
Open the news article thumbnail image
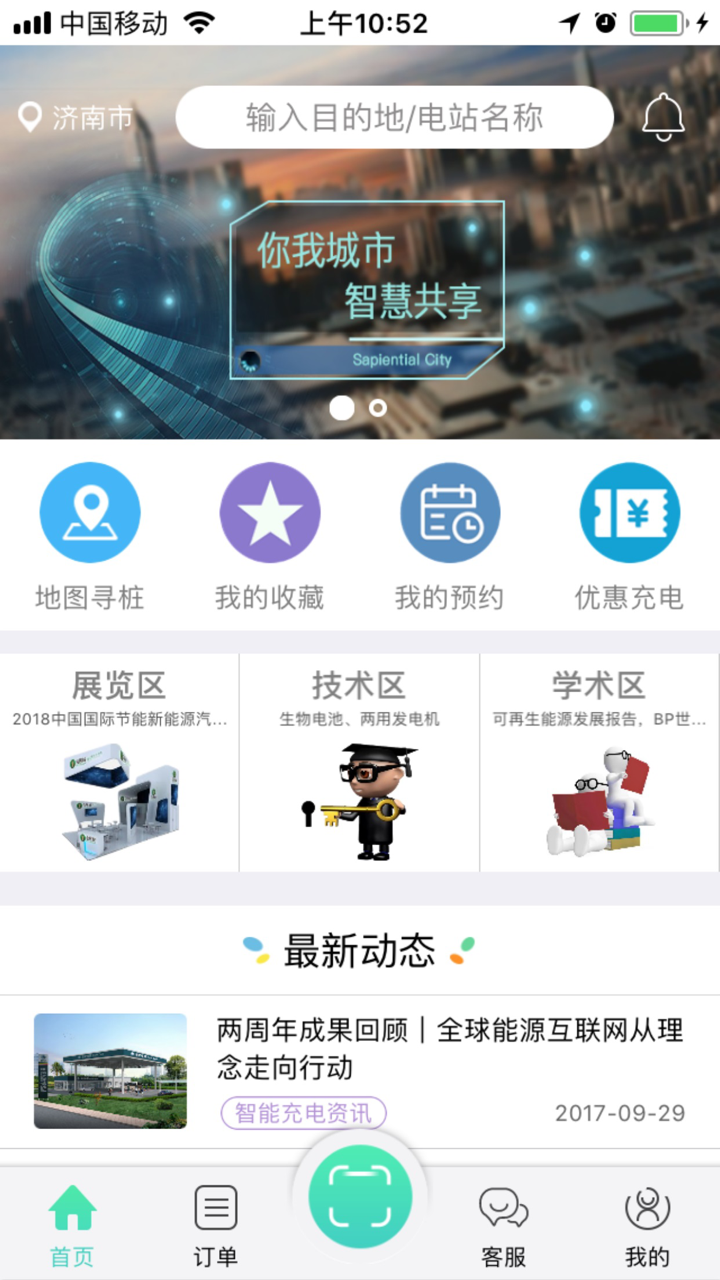(x=110, y=1070)
